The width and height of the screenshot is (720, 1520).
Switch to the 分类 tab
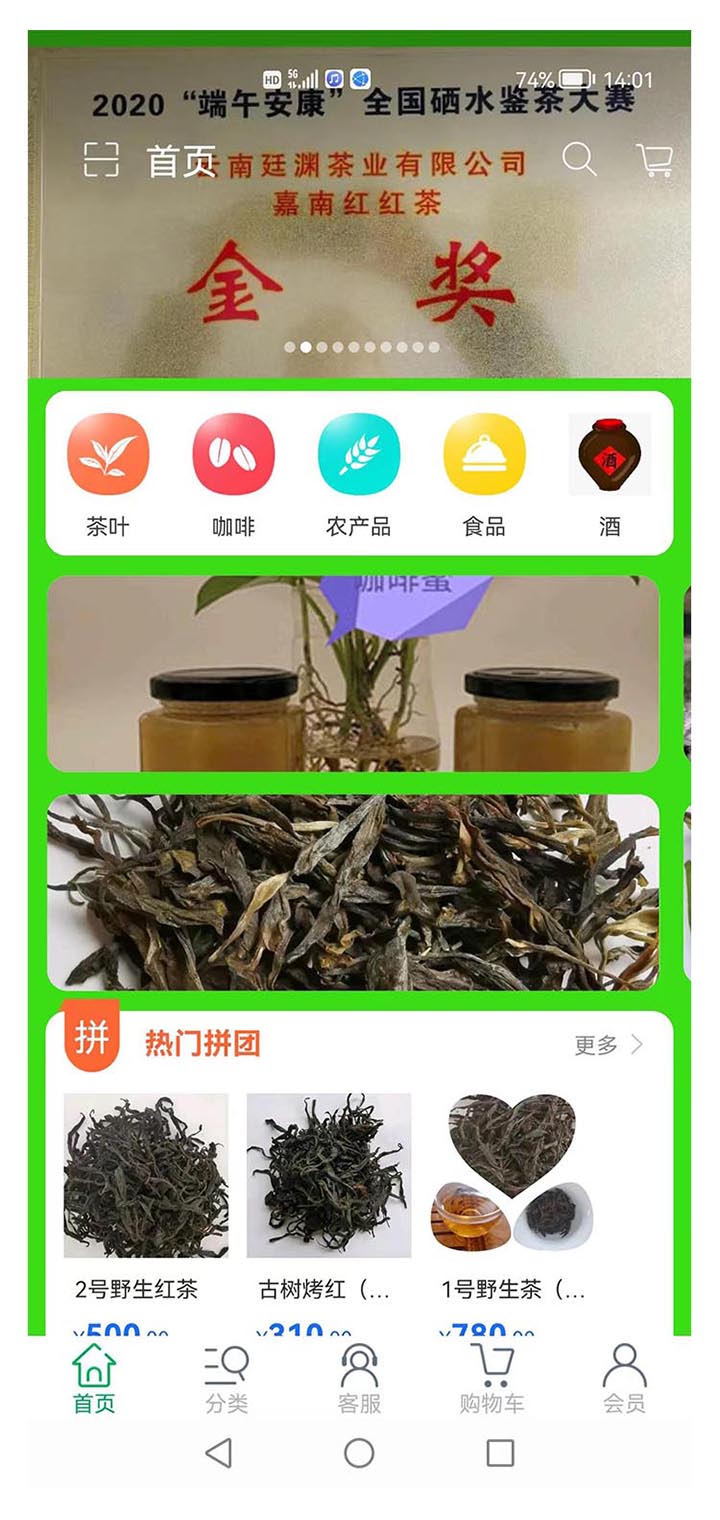tap(227, 1379)
